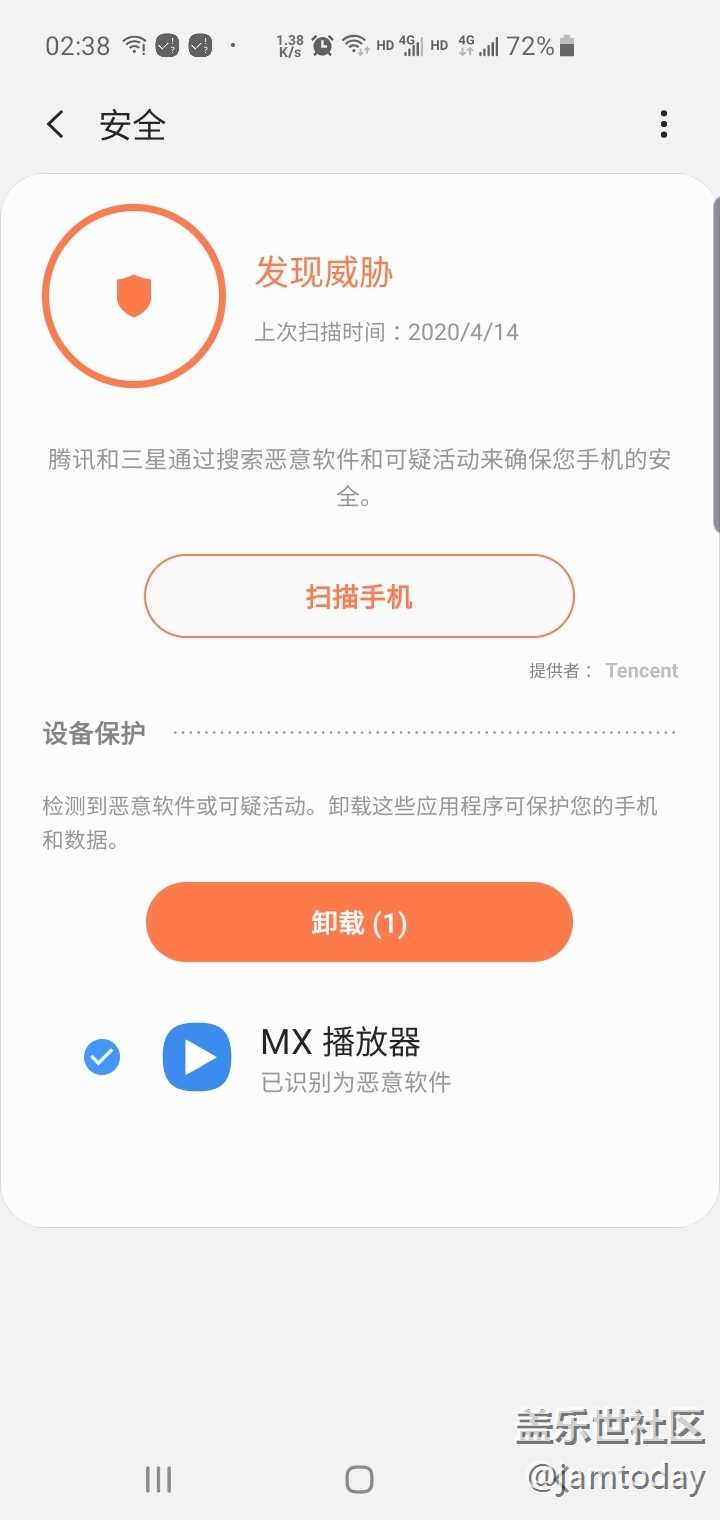Tap the 卸载 (1) uninstall button
The image size is (720, 1520).
coord(359,922)
